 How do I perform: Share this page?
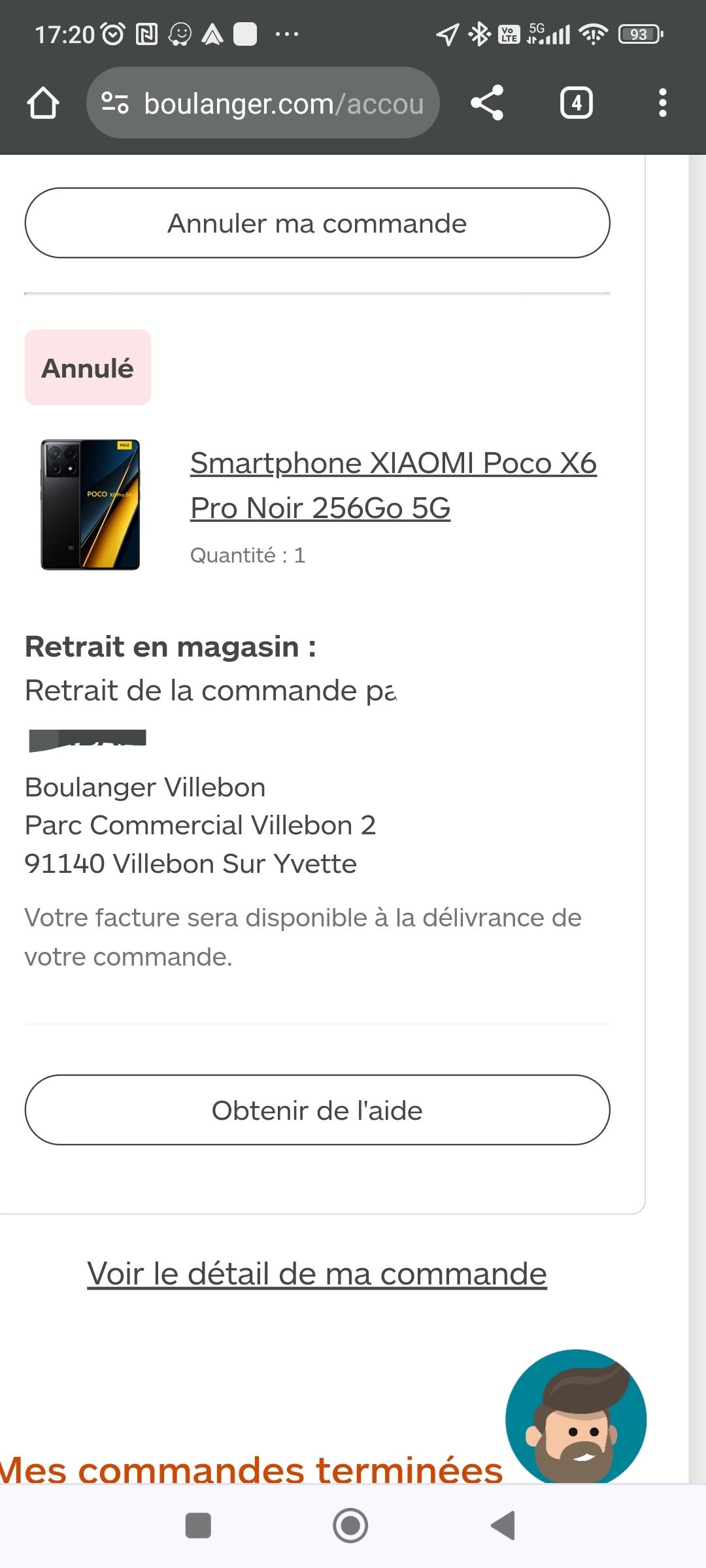pos(487,103)
